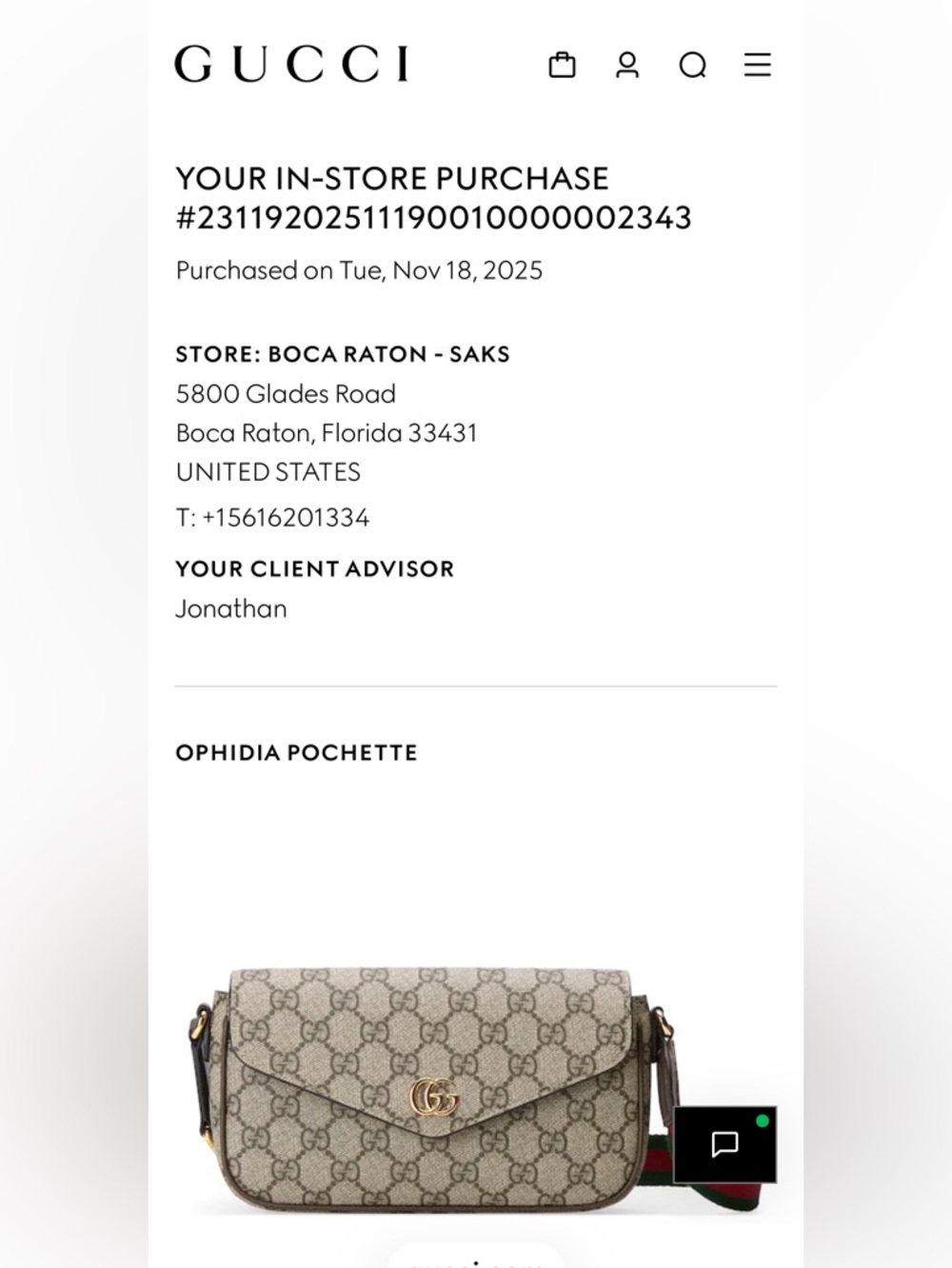The image size is (952, 1268).
Task: Click client advisor name Jonathan
Action: coord(230,608)
